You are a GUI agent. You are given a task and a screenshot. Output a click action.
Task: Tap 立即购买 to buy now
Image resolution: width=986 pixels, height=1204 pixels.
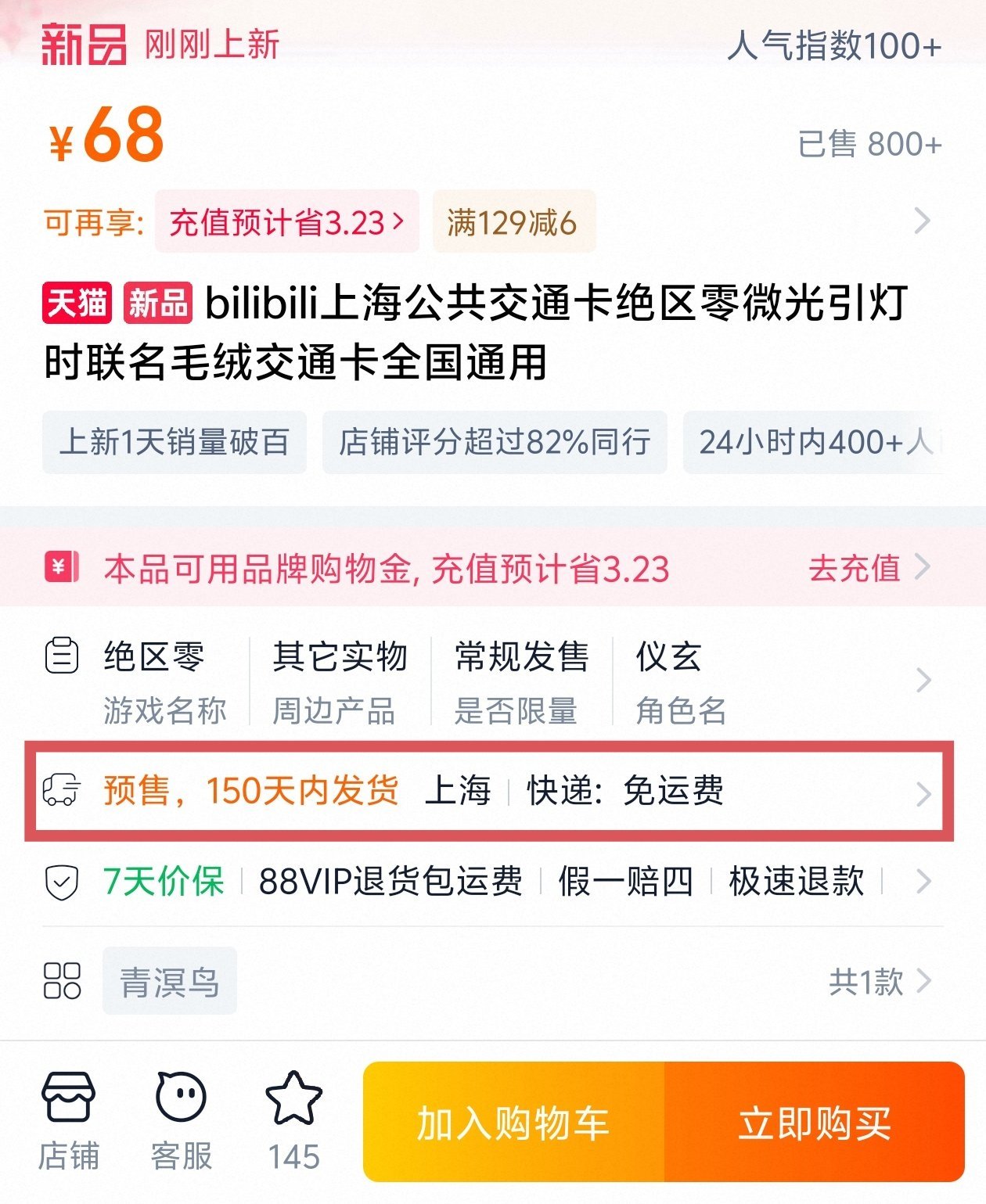[814, 1122]
